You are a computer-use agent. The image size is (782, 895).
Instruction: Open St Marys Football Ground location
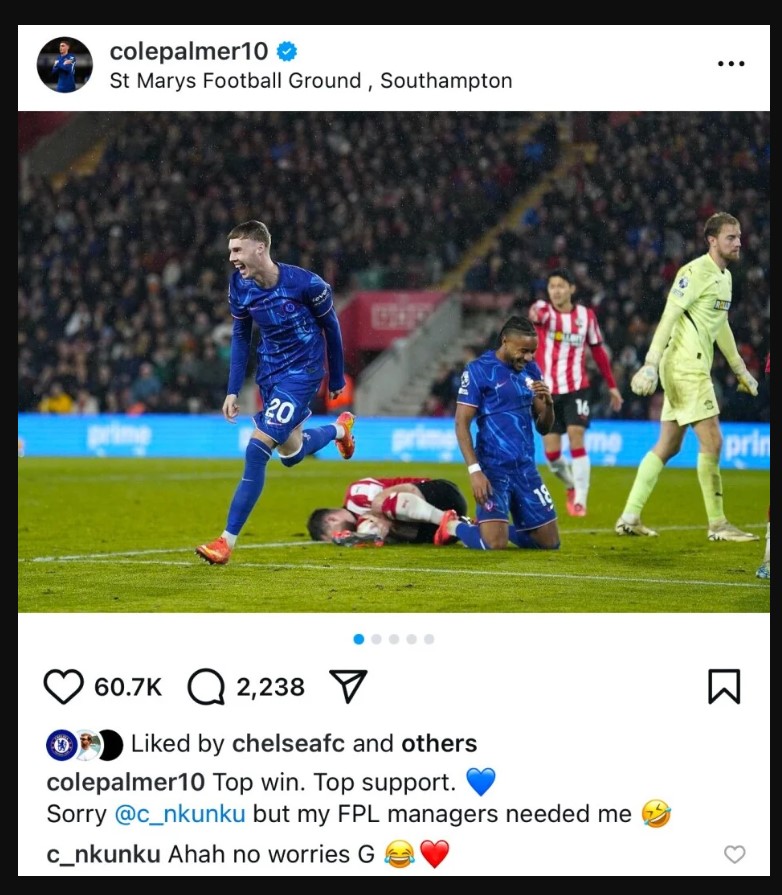tap(310, 81)
